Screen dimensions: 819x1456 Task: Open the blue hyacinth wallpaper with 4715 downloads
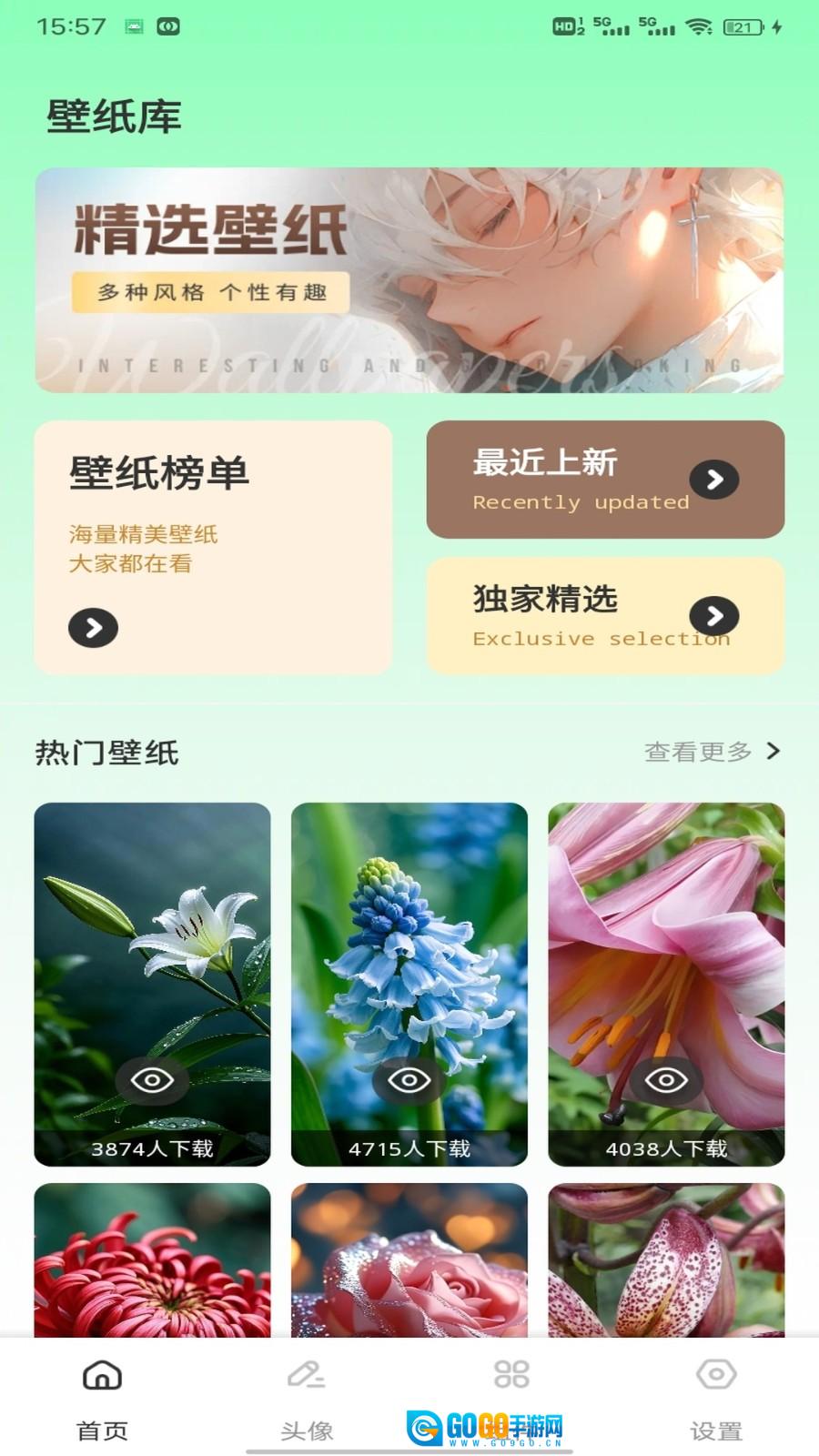(409, 983)
